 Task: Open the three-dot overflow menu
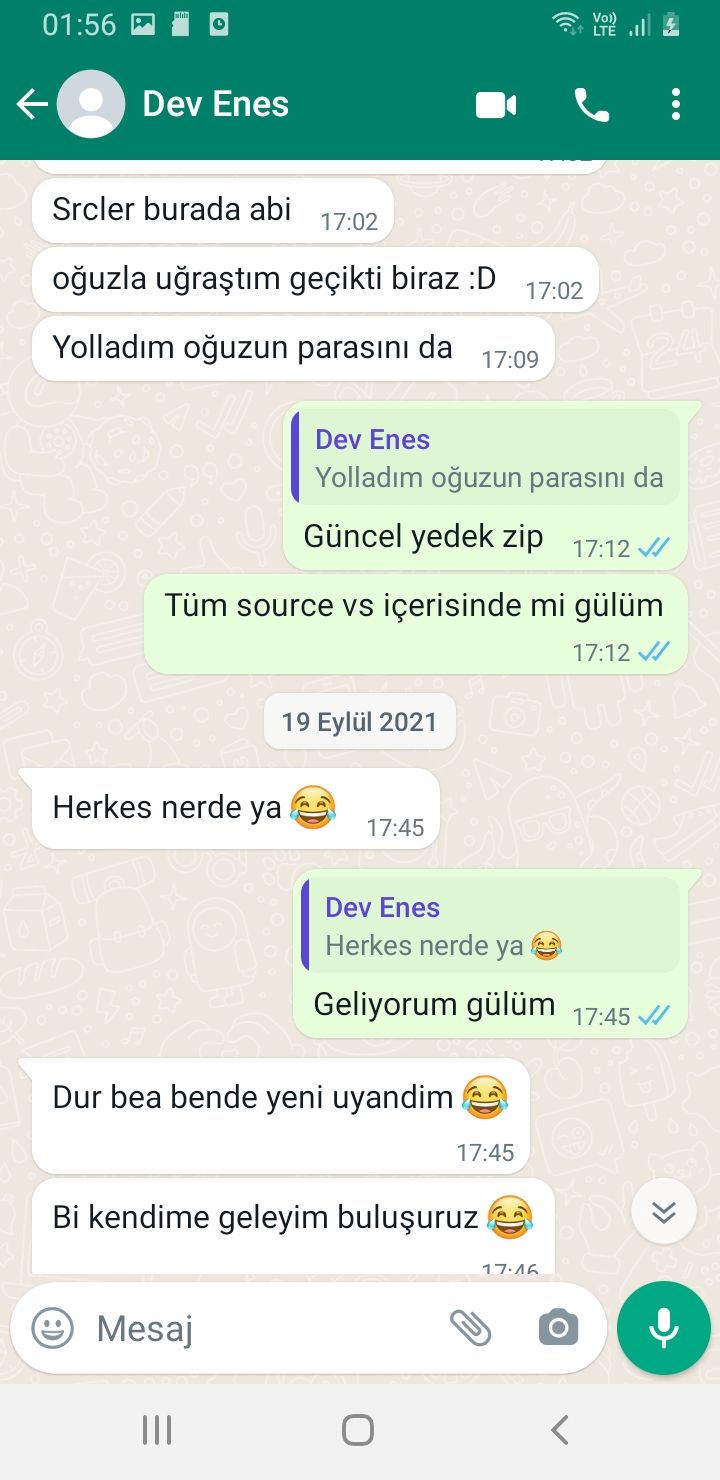click(x=676, y=104)
